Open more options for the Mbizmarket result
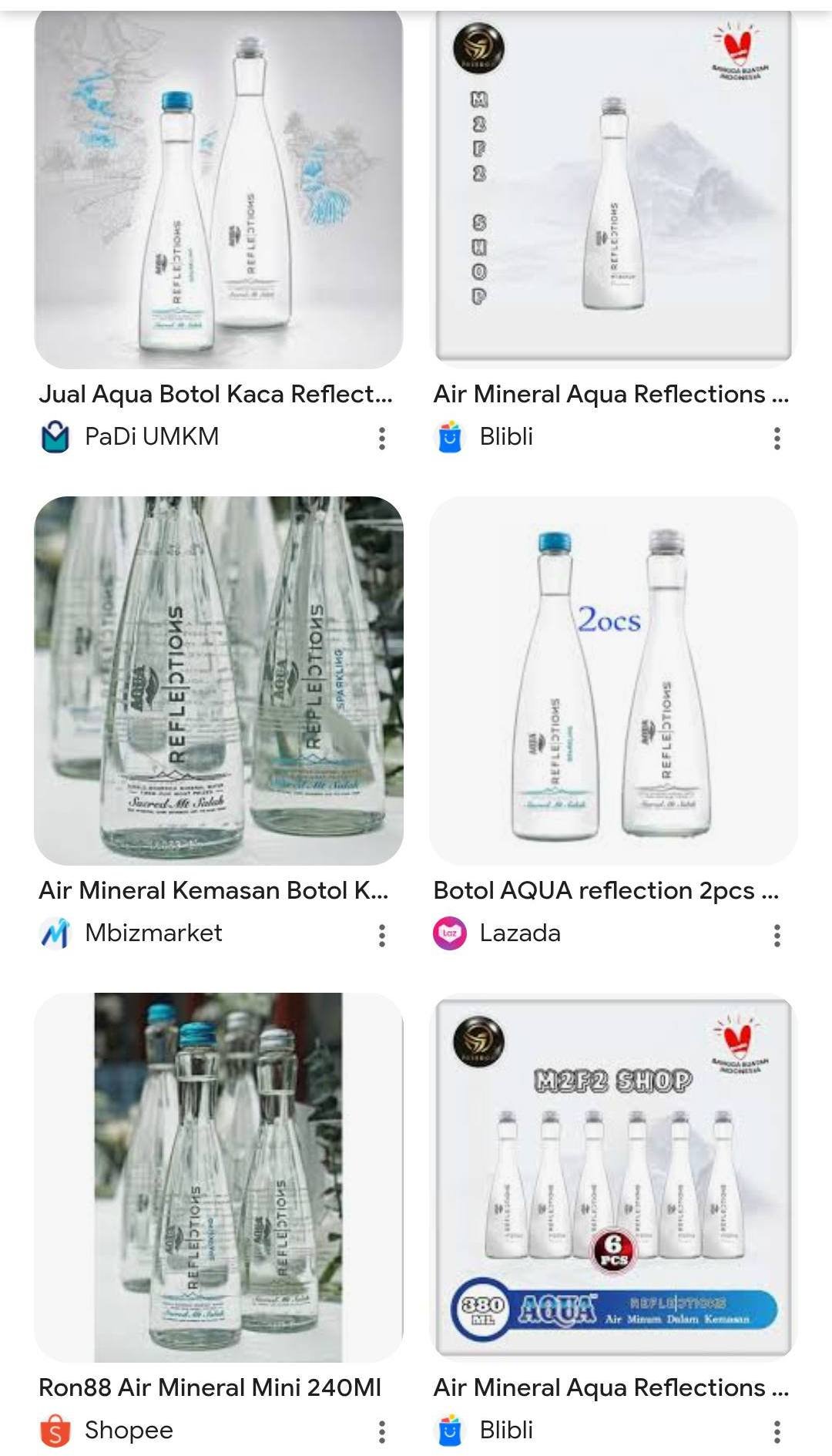This screenshot has height=1456, width=832. [382, 935]
